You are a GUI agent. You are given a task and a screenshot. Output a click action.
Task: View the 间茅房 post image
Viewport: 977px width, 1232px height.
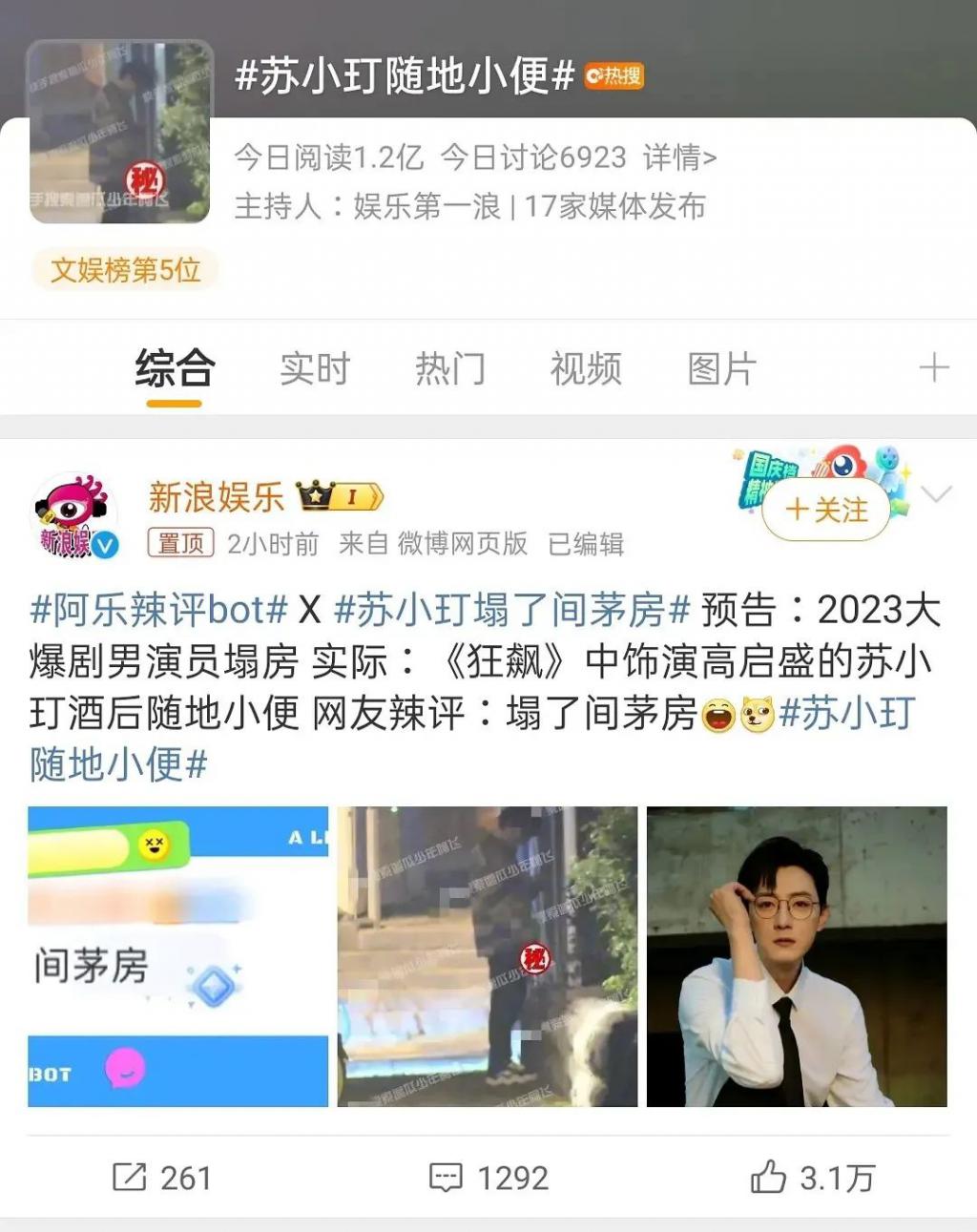[177, 956]
